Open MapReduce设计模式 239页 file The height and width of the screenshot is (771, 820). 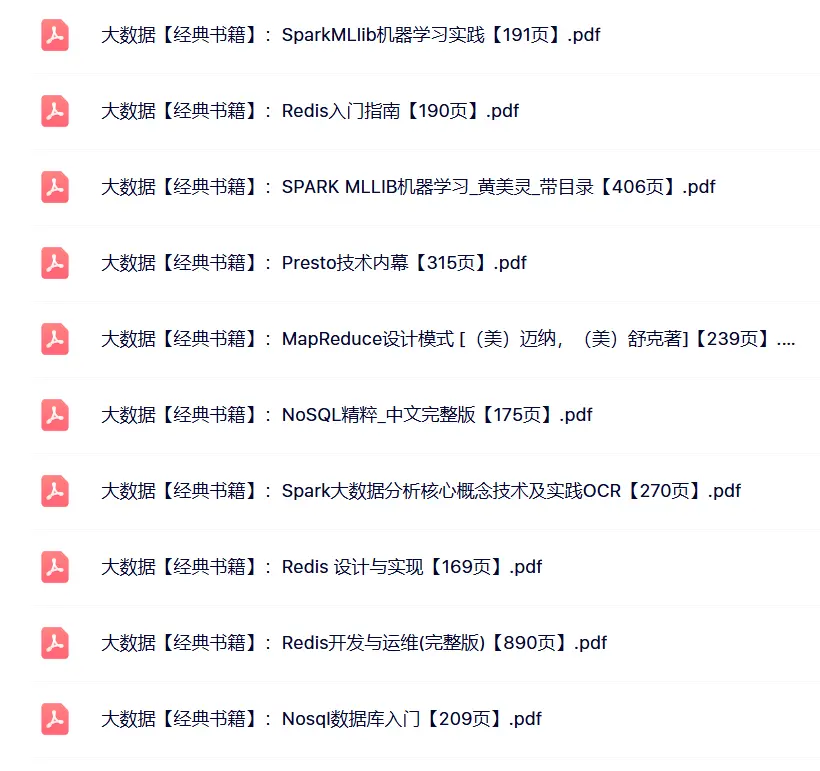point(448,339)
